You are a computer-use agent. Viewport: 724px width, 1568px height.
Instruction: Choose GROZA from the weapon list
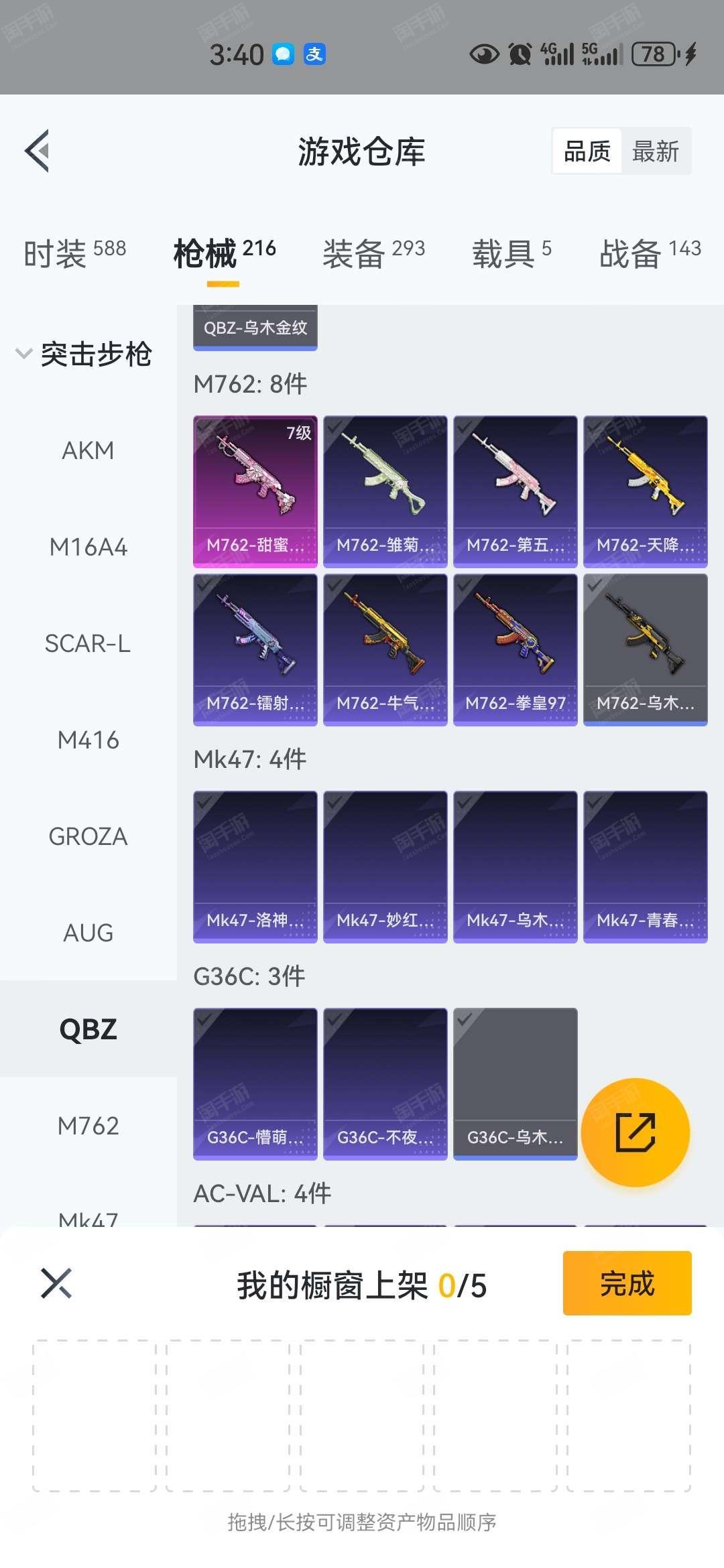[x=88, y=836]
